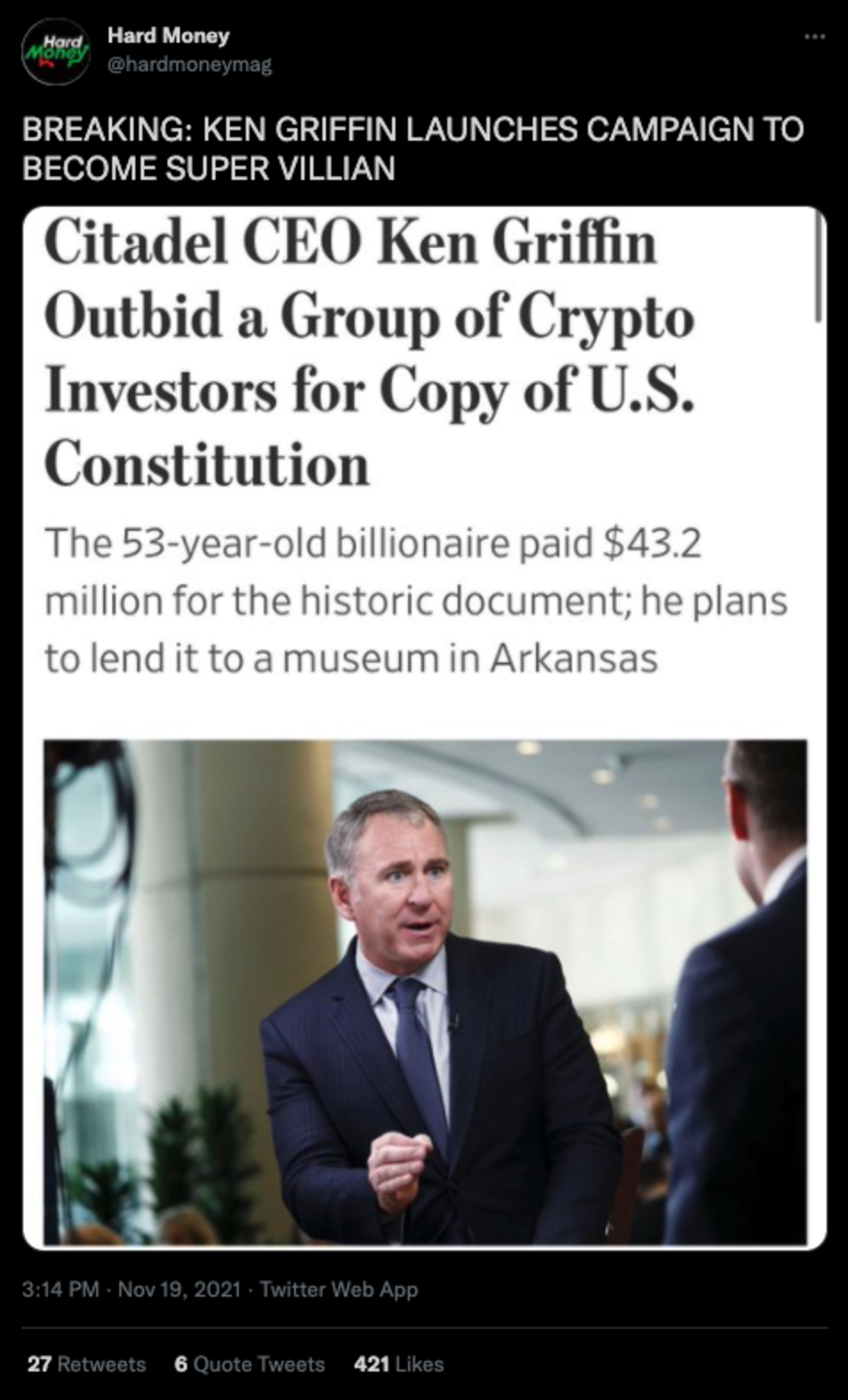
Task: View the 6 Quote Tweets
Action: pyautogui.click(x=249, y=1363)
